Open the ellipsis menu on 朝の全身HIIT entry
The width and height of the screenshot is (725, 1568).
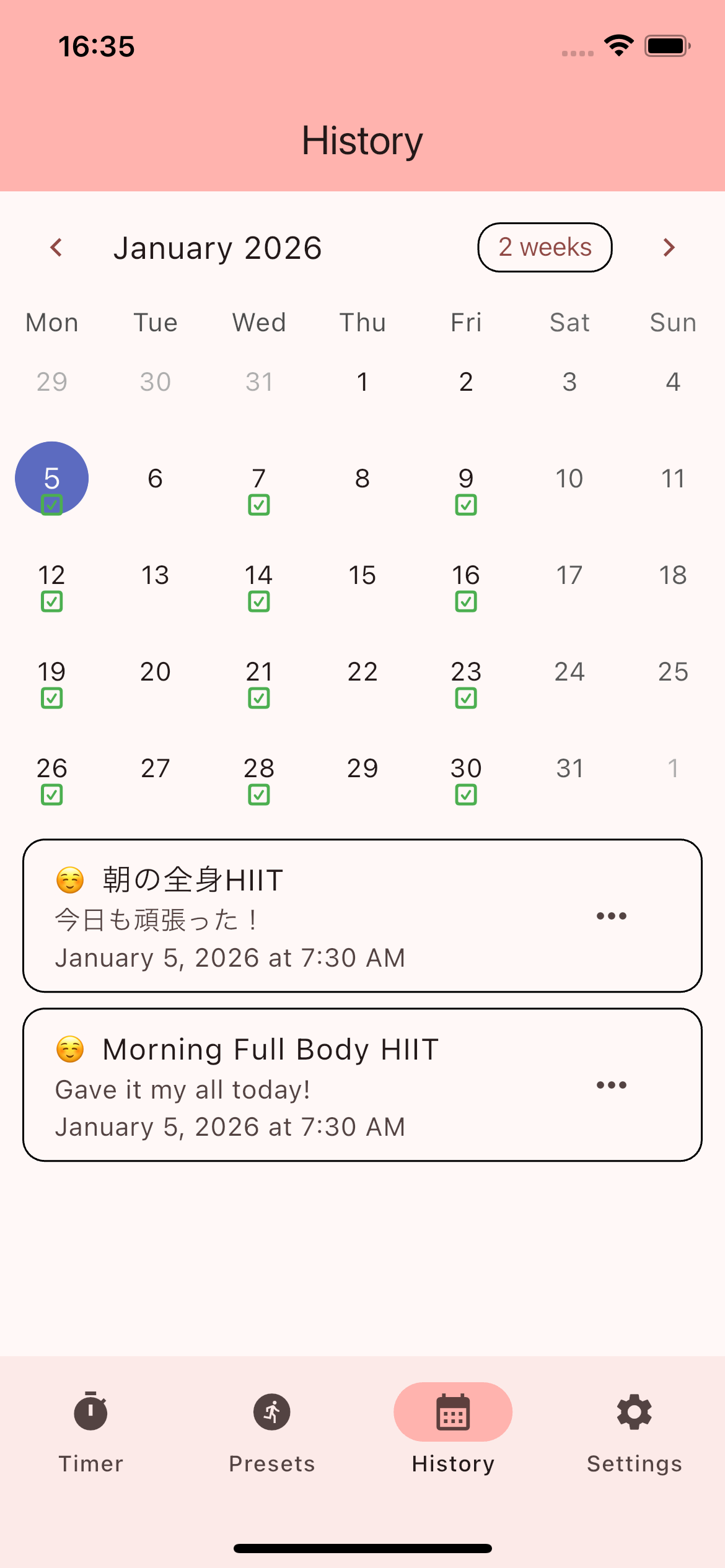pyautogui.click(x=612, y=915)
